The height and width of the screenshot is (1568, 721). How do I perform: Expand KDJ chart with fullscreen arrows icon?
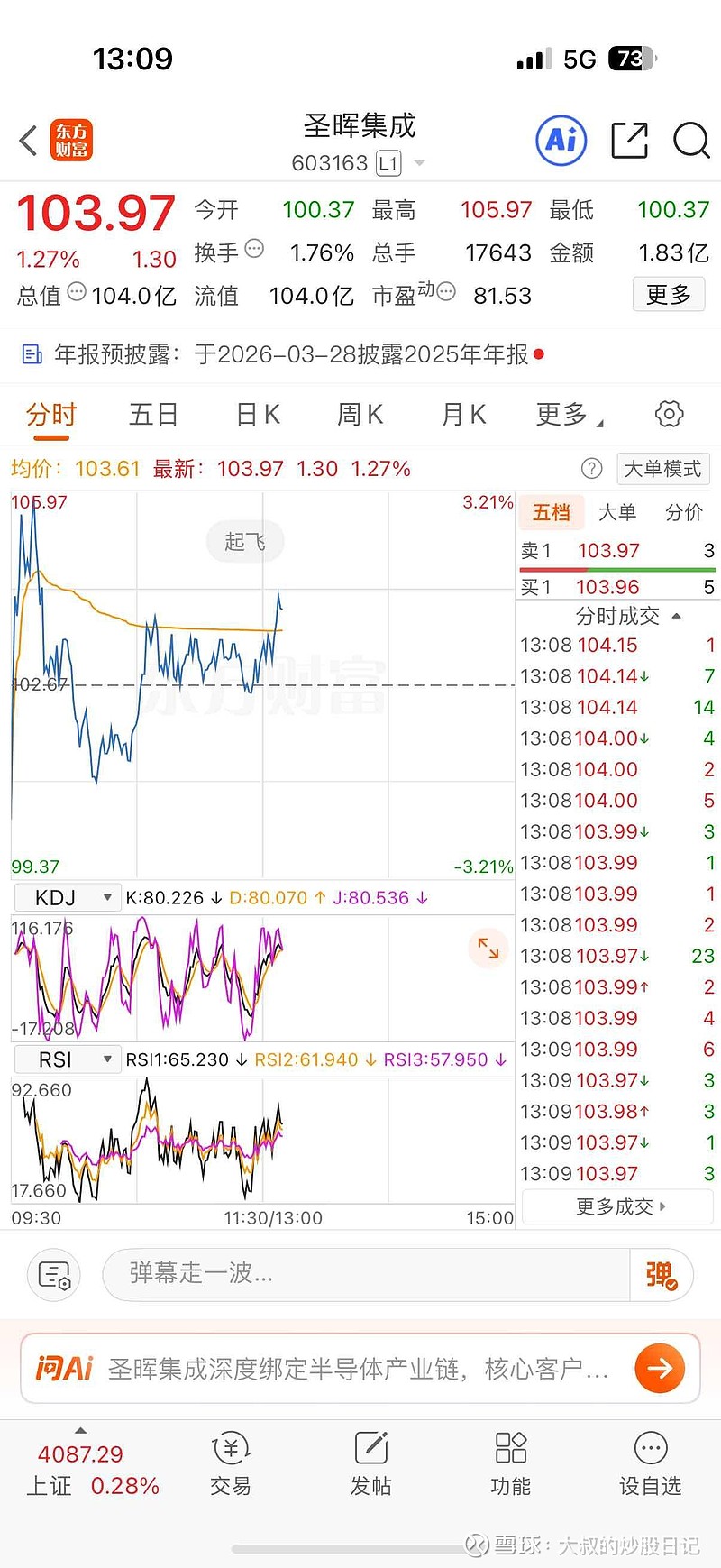(488, 949)
